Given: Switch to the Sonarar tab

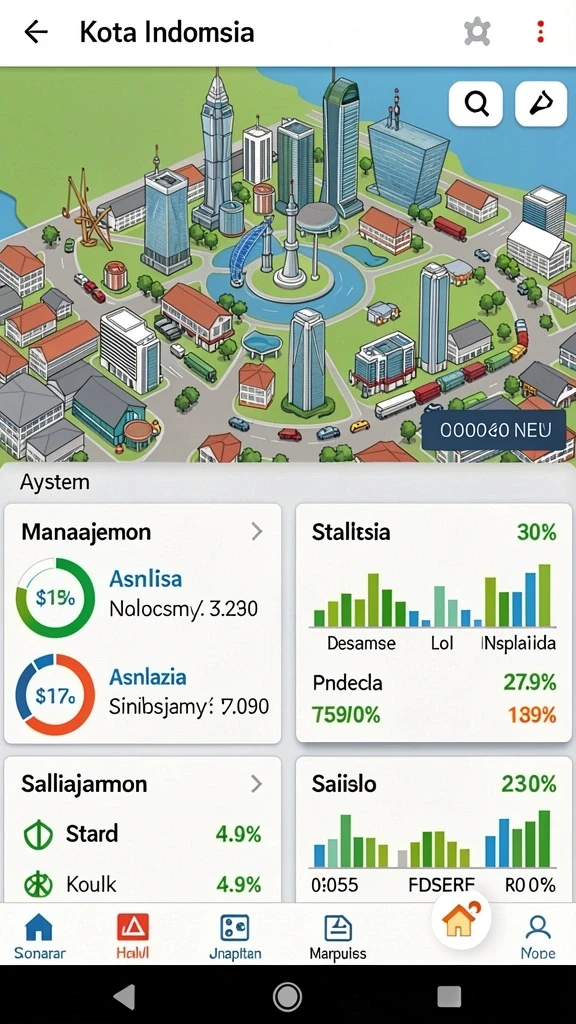Looking at the screenshot, I should 39,935.
